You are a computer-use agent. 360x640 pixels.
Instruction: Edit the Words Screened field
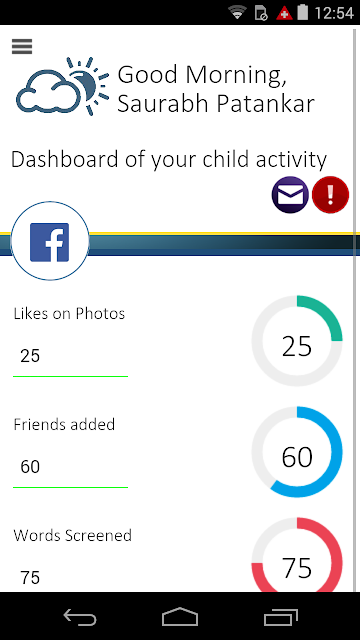tap(71, 578)
